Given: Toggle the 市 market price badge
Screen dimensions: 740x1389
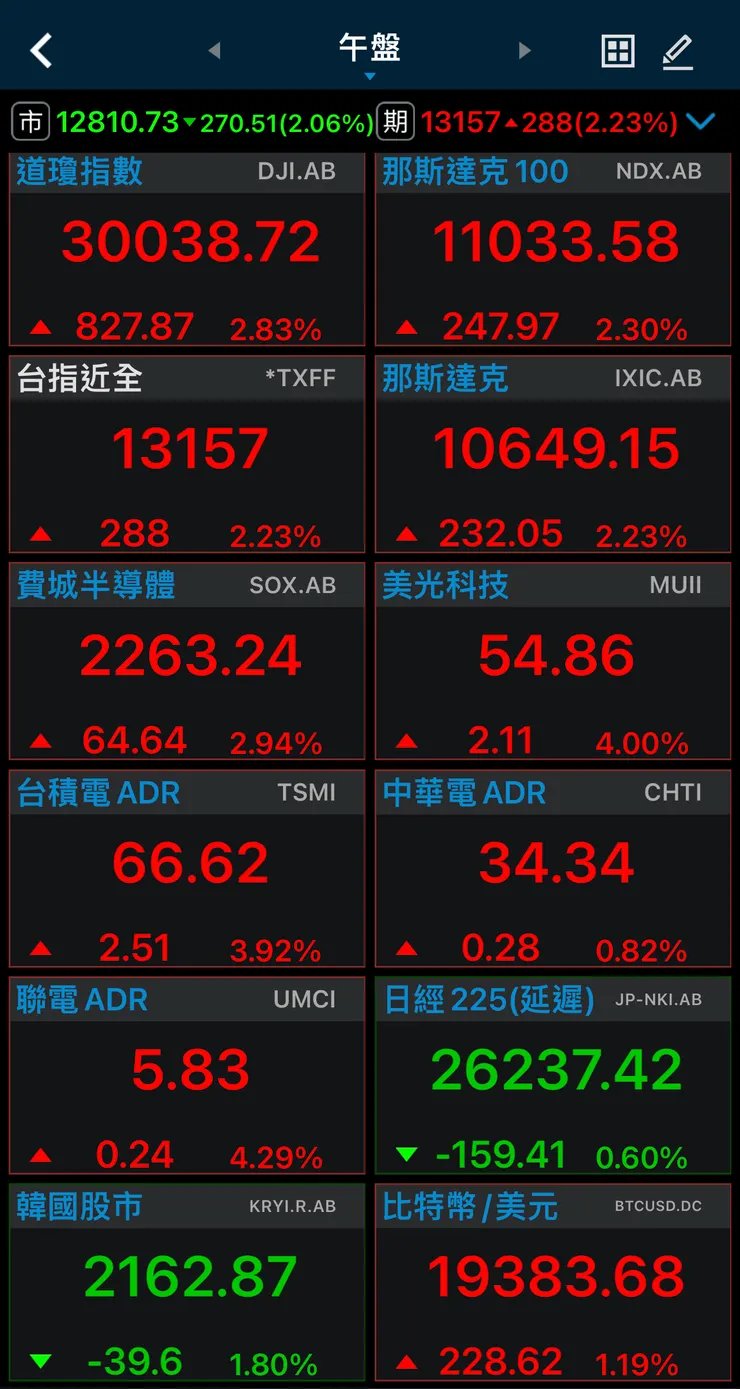Looking at the screenshot, I should point(30,122).
